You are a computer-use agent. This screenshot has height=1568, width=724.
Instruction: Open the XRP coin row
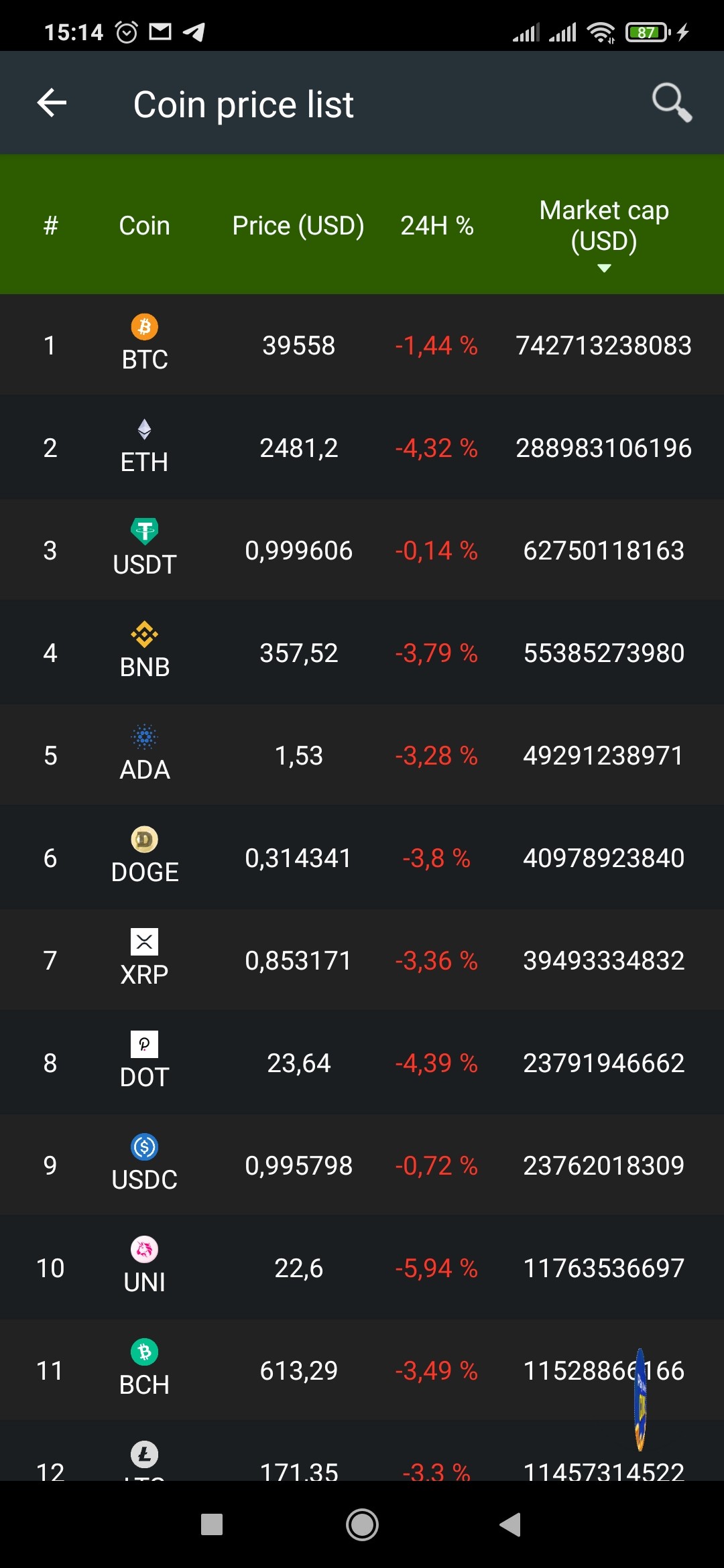pyautogui.click(x=362, y=961)
